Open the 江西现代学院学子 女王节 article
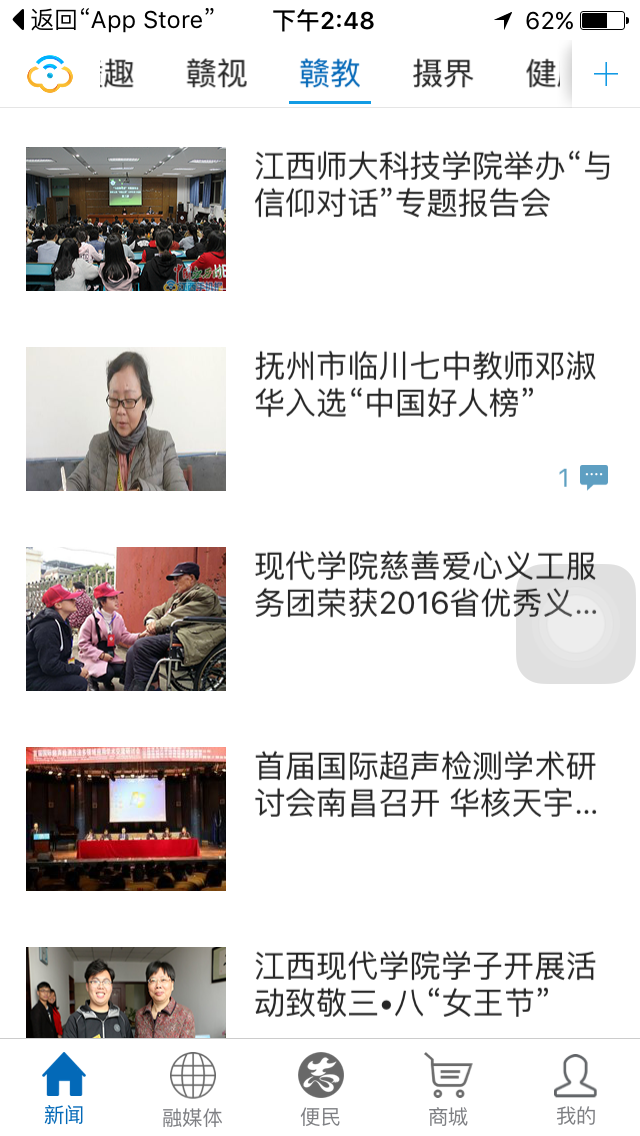This screenshot has width=640, height=1136. pos(426,985)
